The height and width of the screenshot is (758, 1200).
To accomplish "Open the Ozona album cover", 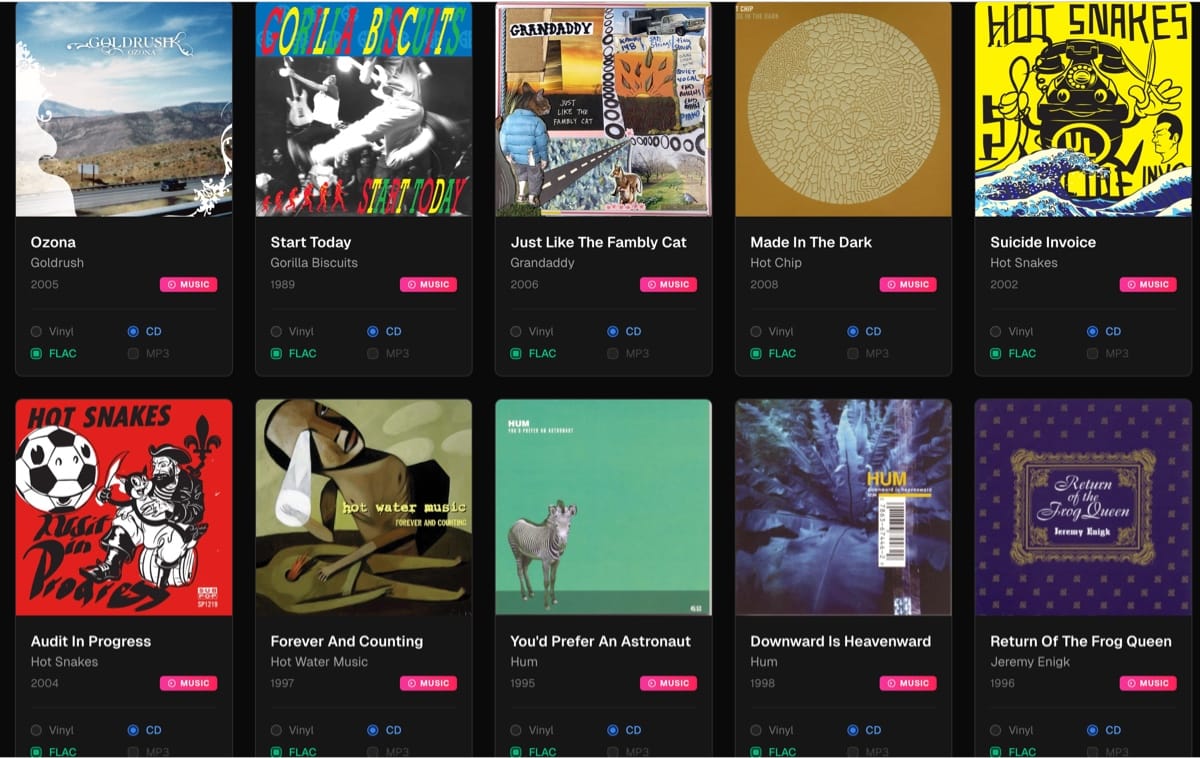I will click(124, 109).
